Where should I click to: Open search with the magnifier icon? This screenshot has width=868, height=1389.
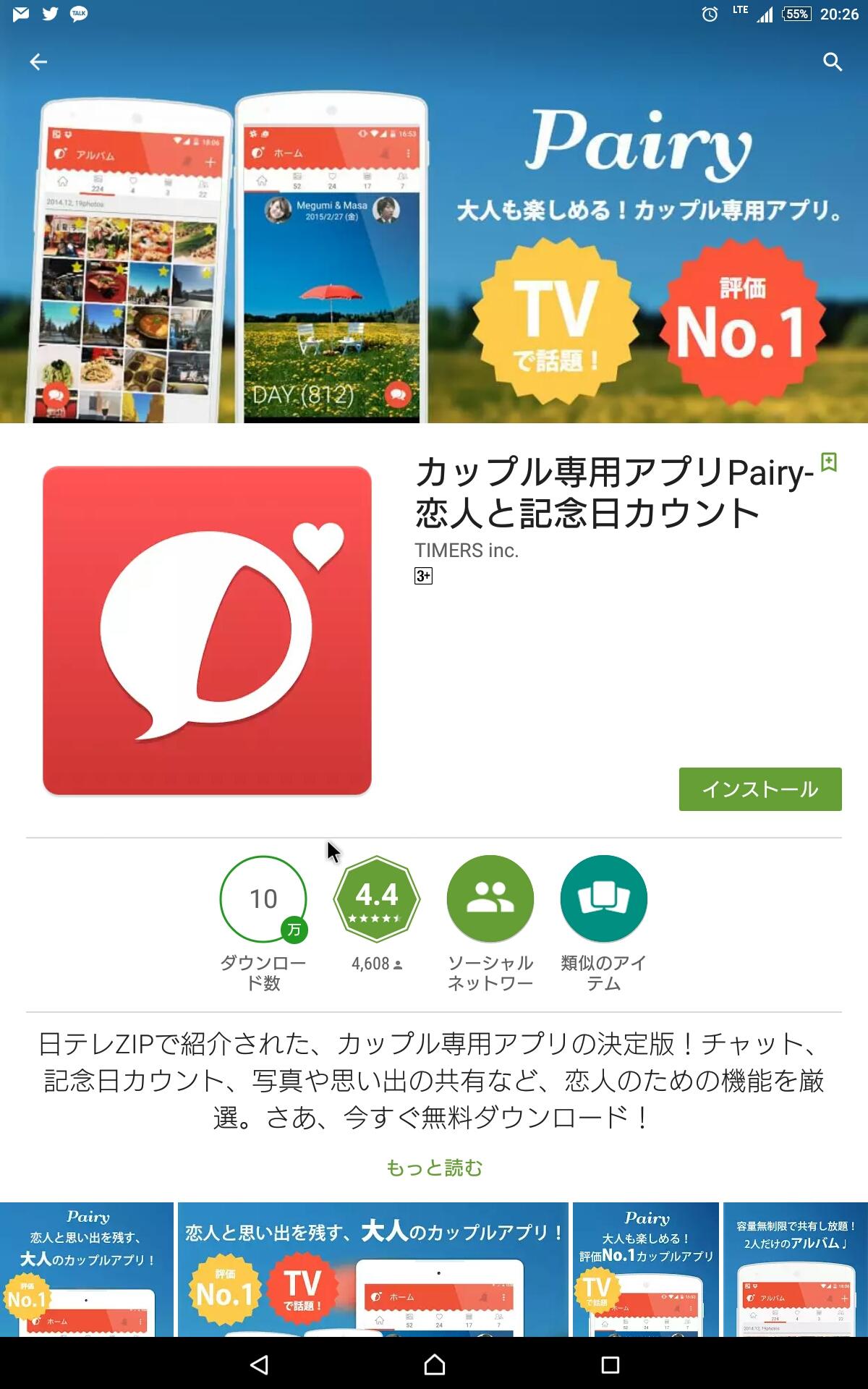833,62
